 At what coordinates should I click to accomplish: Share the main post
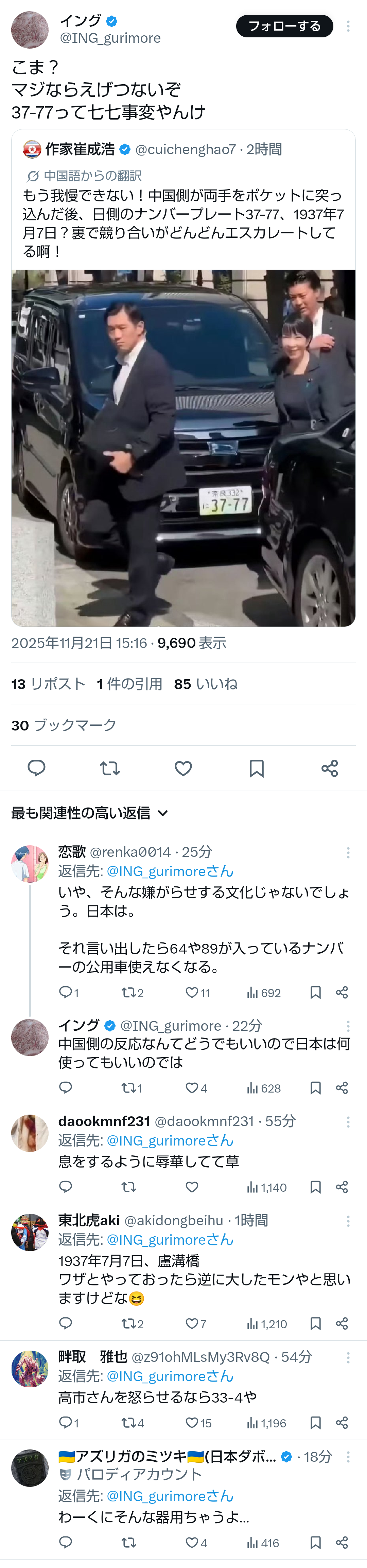coord(329,768)
